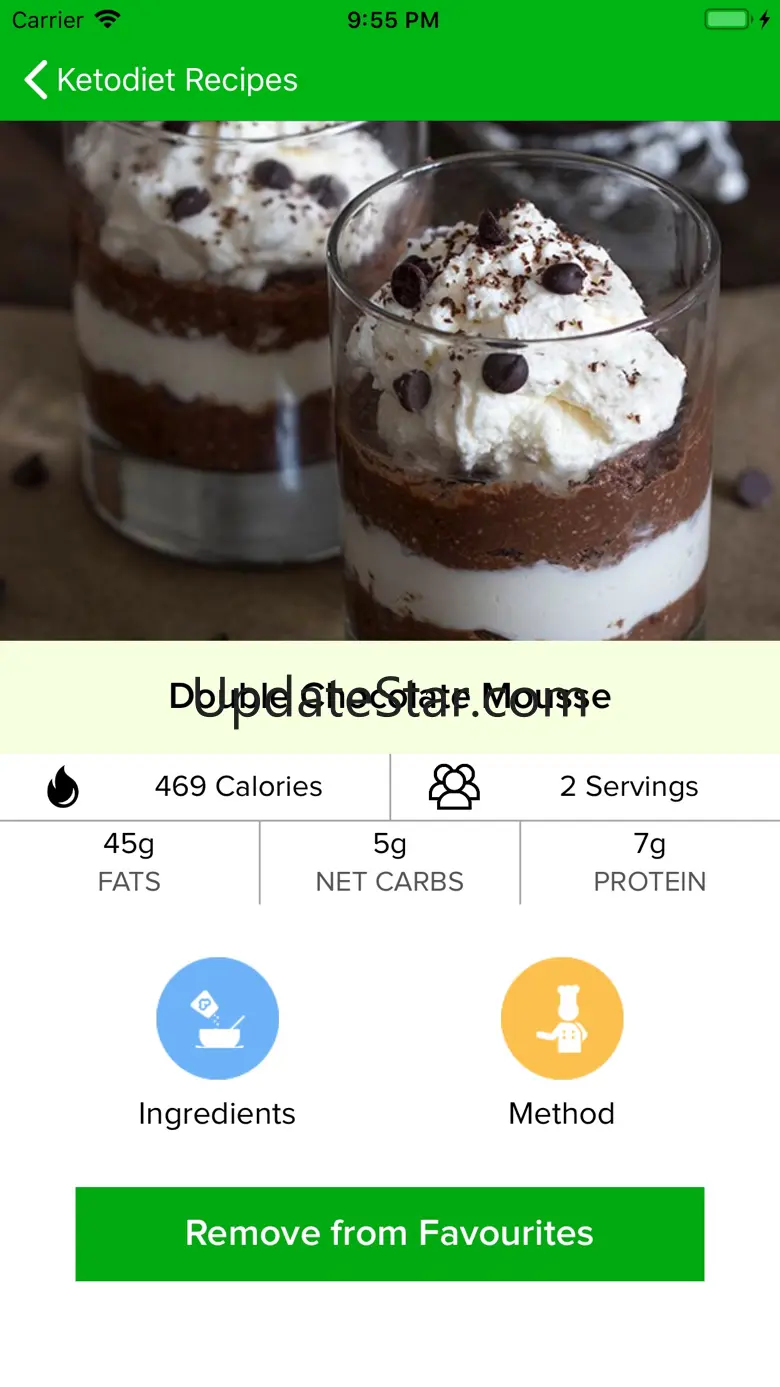Tap Remove from Favourites button
The width and height of the screenshot is (780, 1387).
tap(390, 1233)
